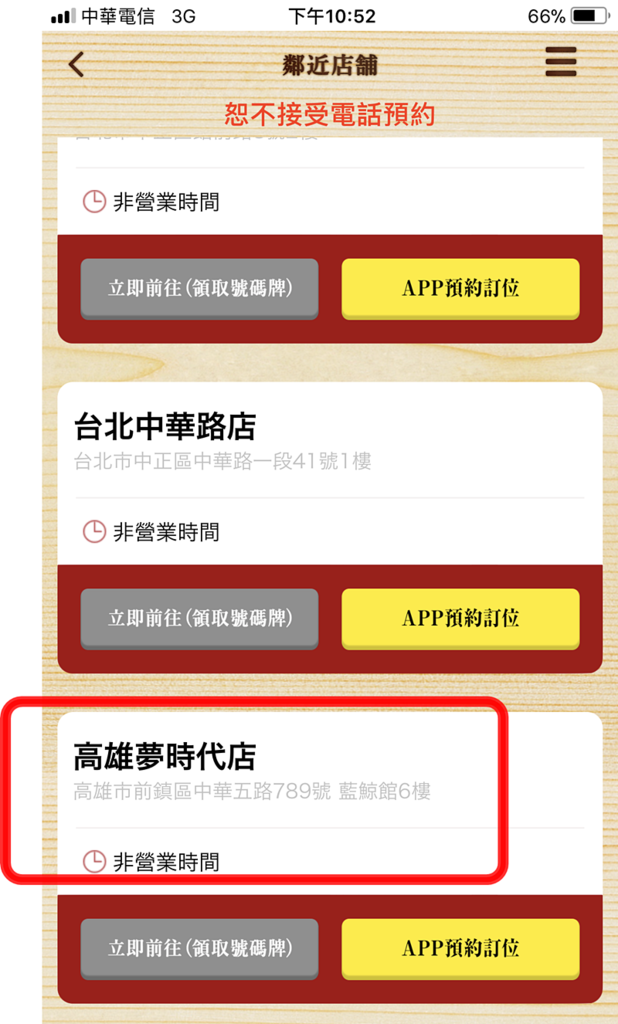Tap 立即前往(領取號碼牌) for 台北中華路店
The height and width of the screenshot is (1024, 618).
(199, 618)
